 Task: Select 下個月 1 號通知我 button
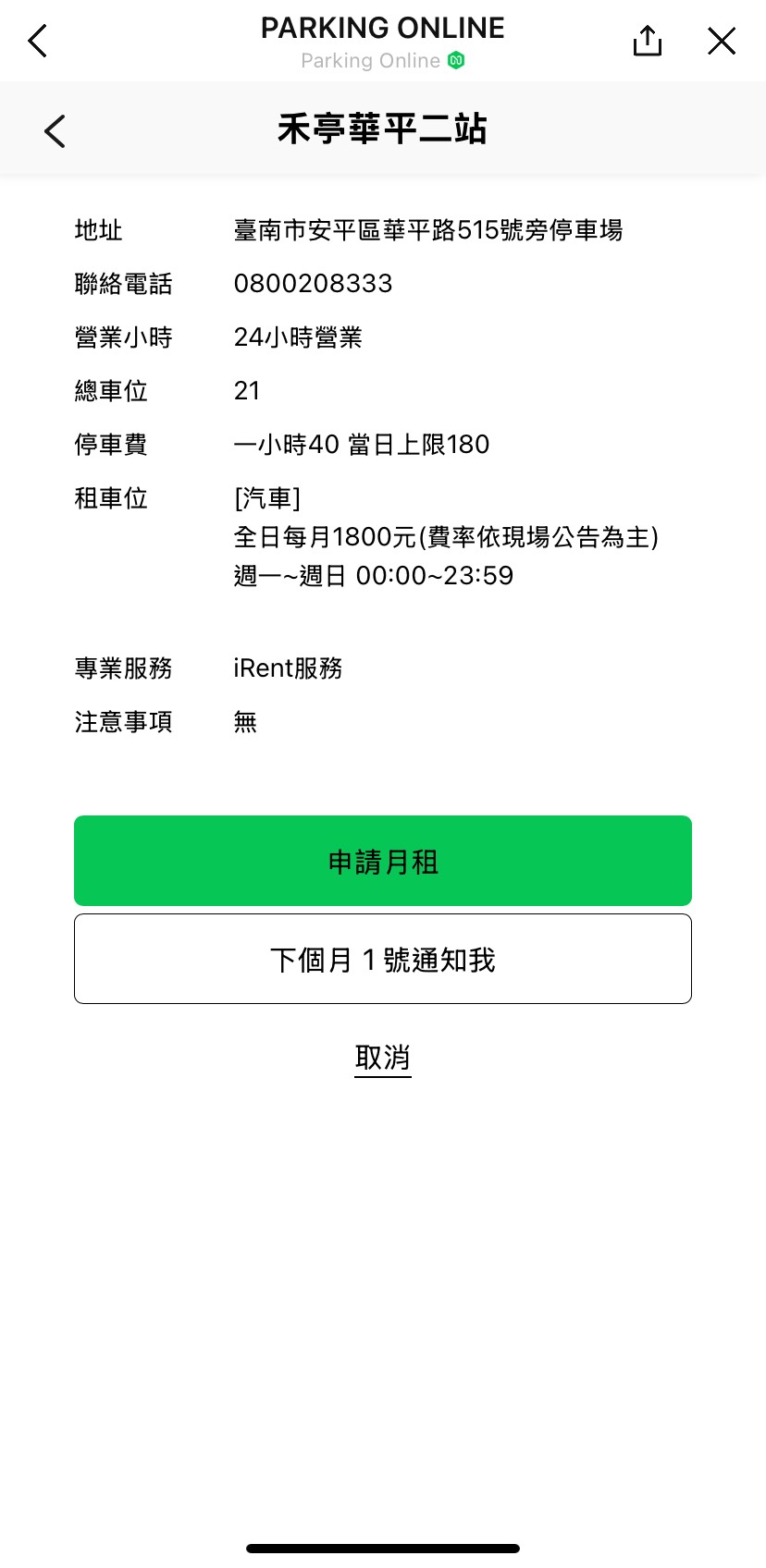point(383,959)
